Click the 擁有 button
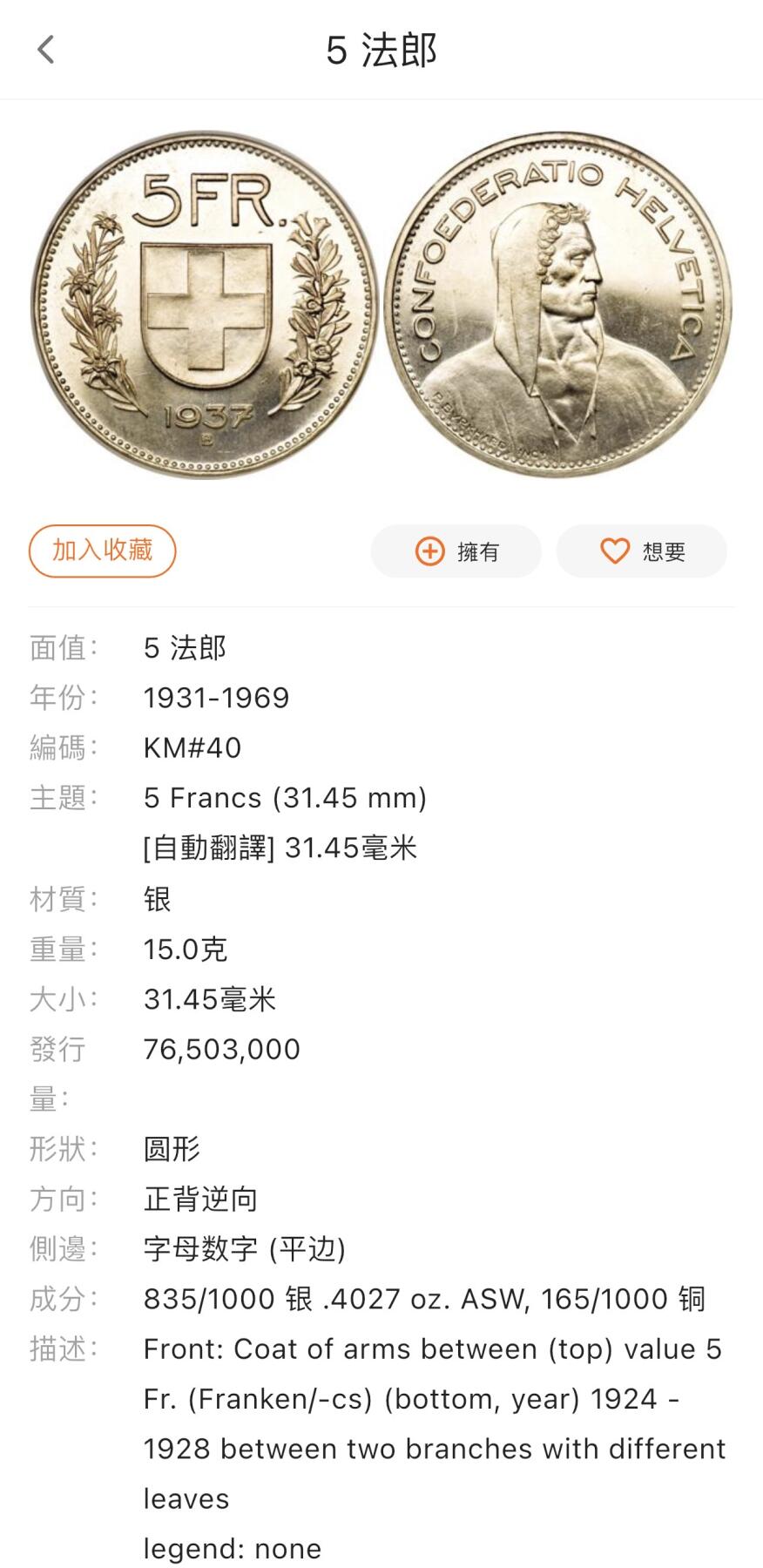763x1568 pixels. [x=456, y=551]
